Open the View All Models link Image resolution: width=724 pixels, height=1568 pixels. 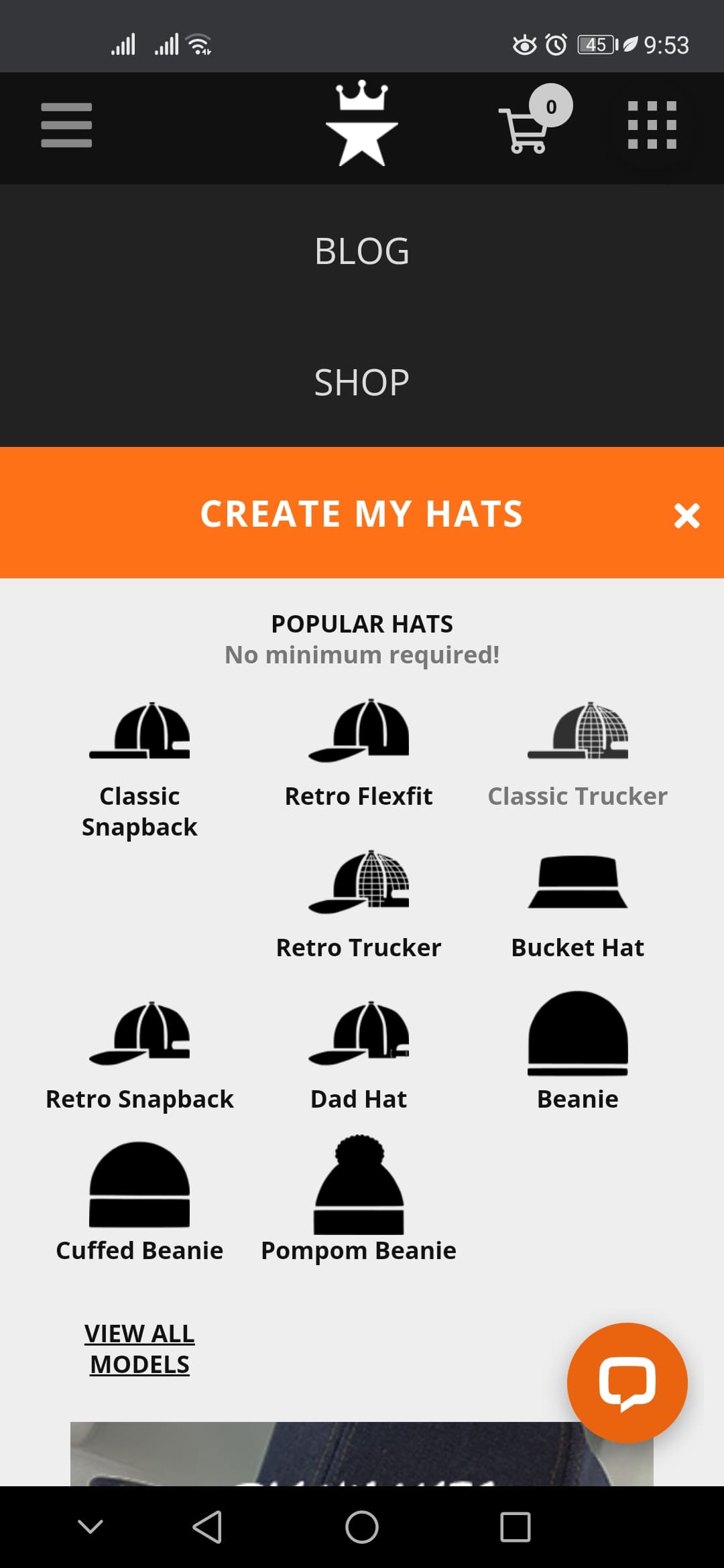click(x=139, y=1349)
